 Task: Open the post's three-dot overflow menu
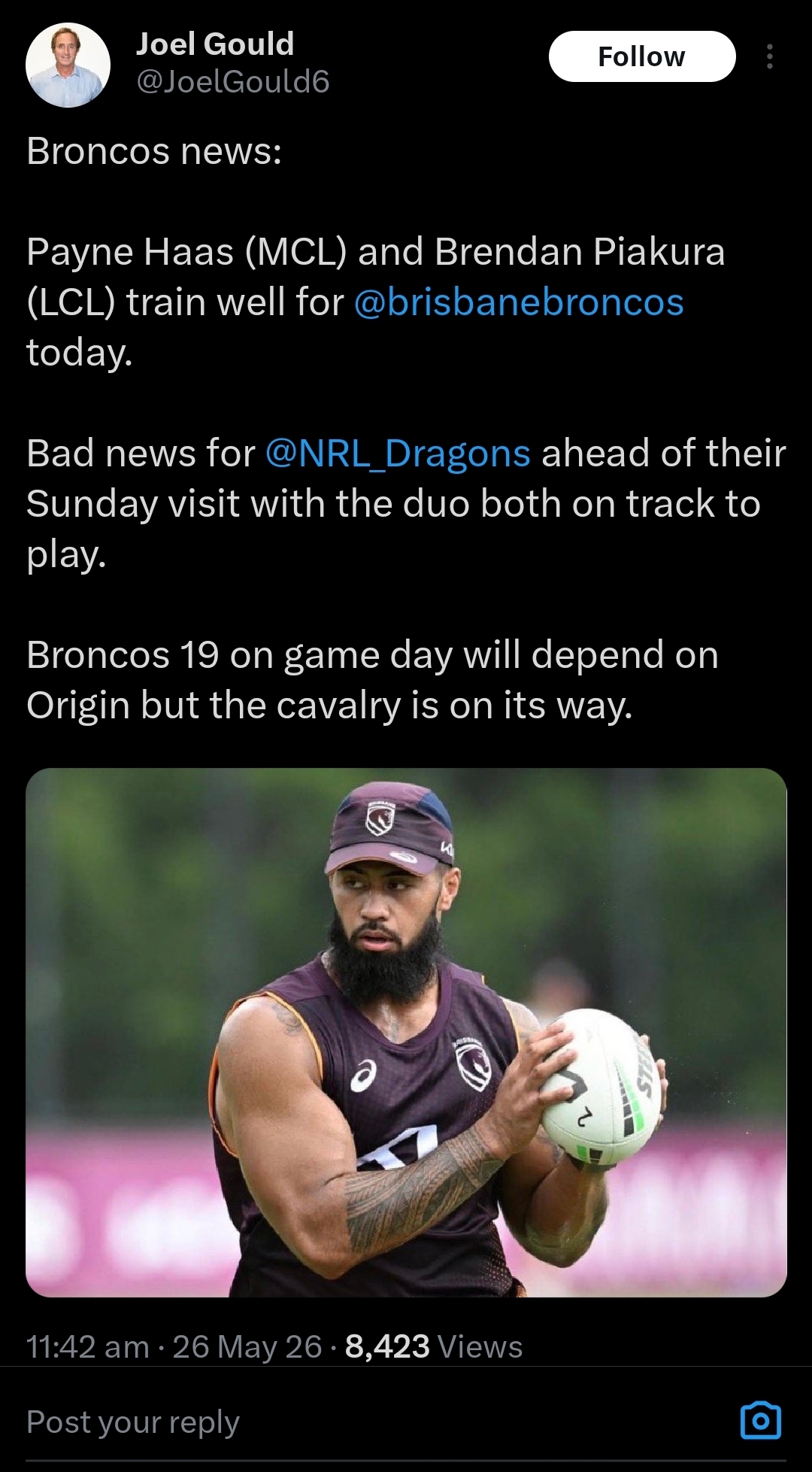click(x=769, y=56)
